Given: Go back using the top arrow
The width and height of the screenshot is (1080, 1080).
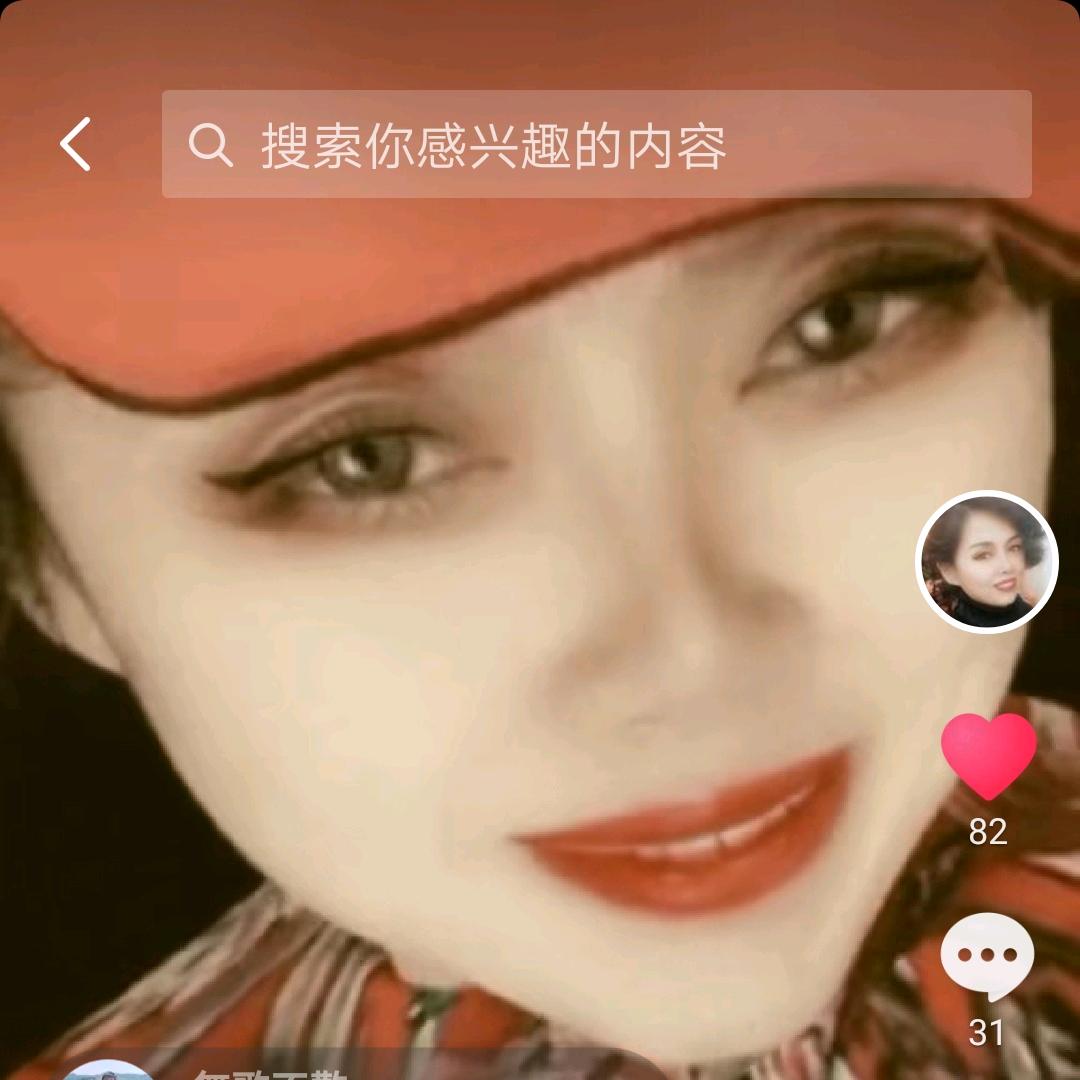Looking at the screenshot, I should point(76,144).
